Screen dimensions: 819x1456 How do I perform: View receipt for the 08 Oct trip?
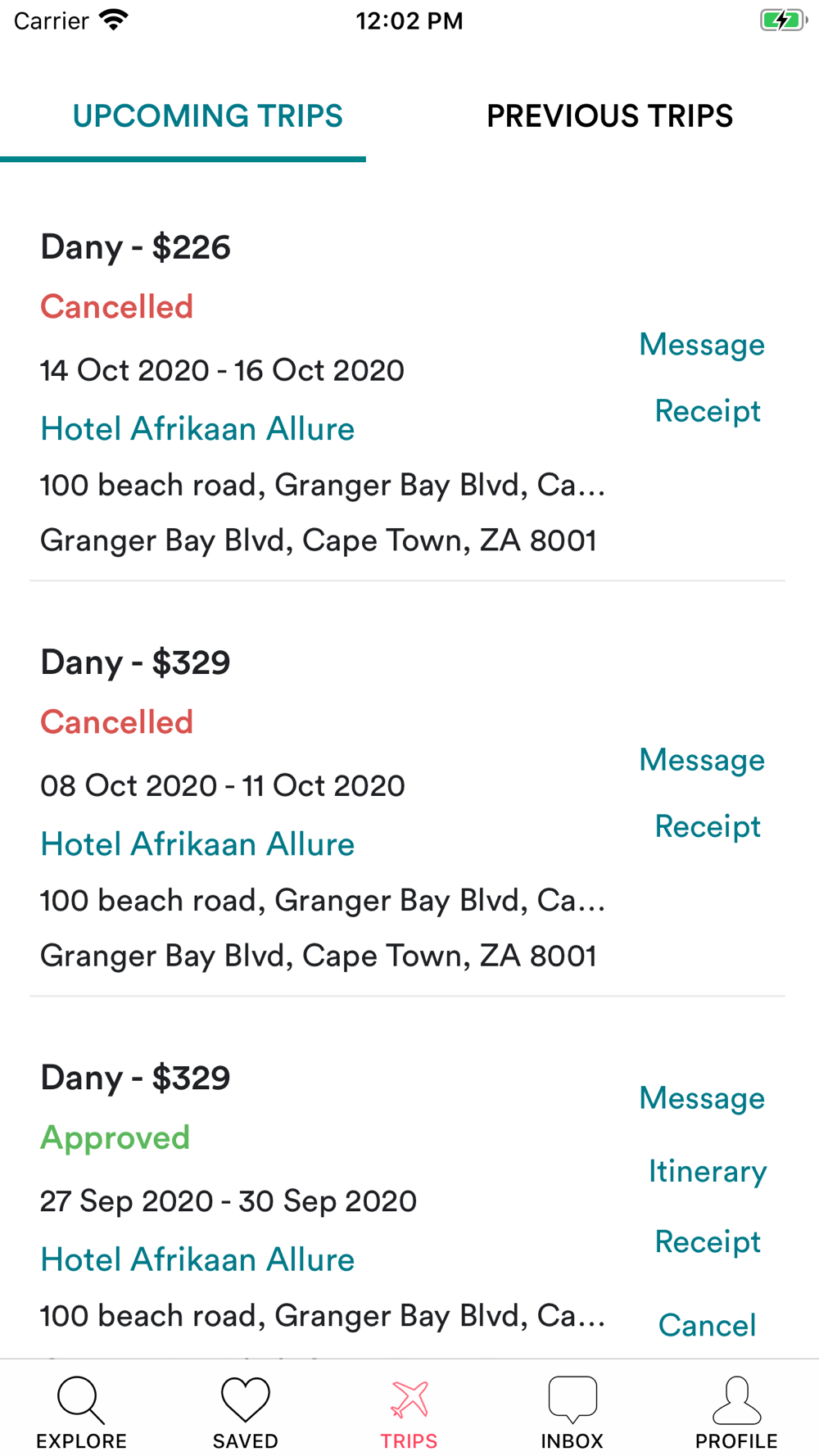point(708,826)
